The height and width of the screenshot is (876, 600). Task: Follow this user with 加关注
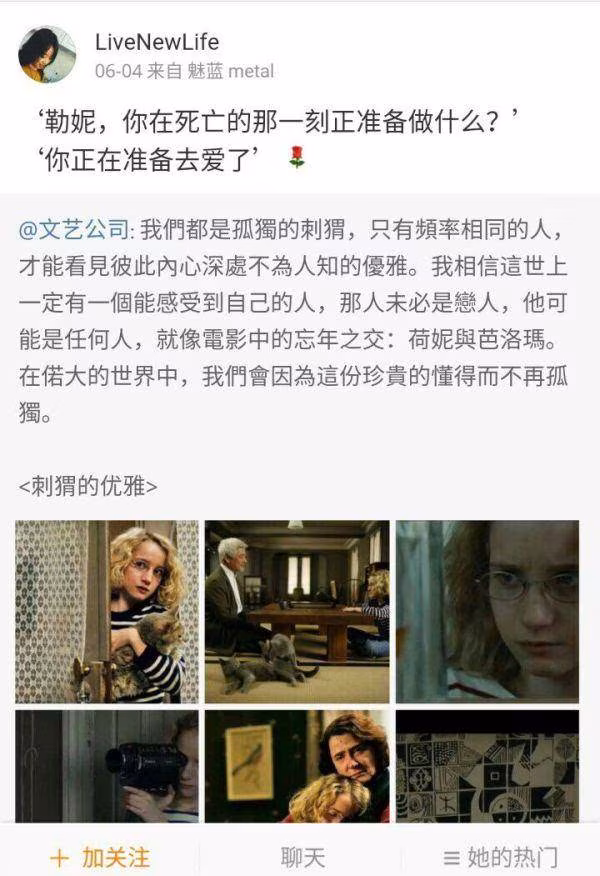(x=100, y=857)
